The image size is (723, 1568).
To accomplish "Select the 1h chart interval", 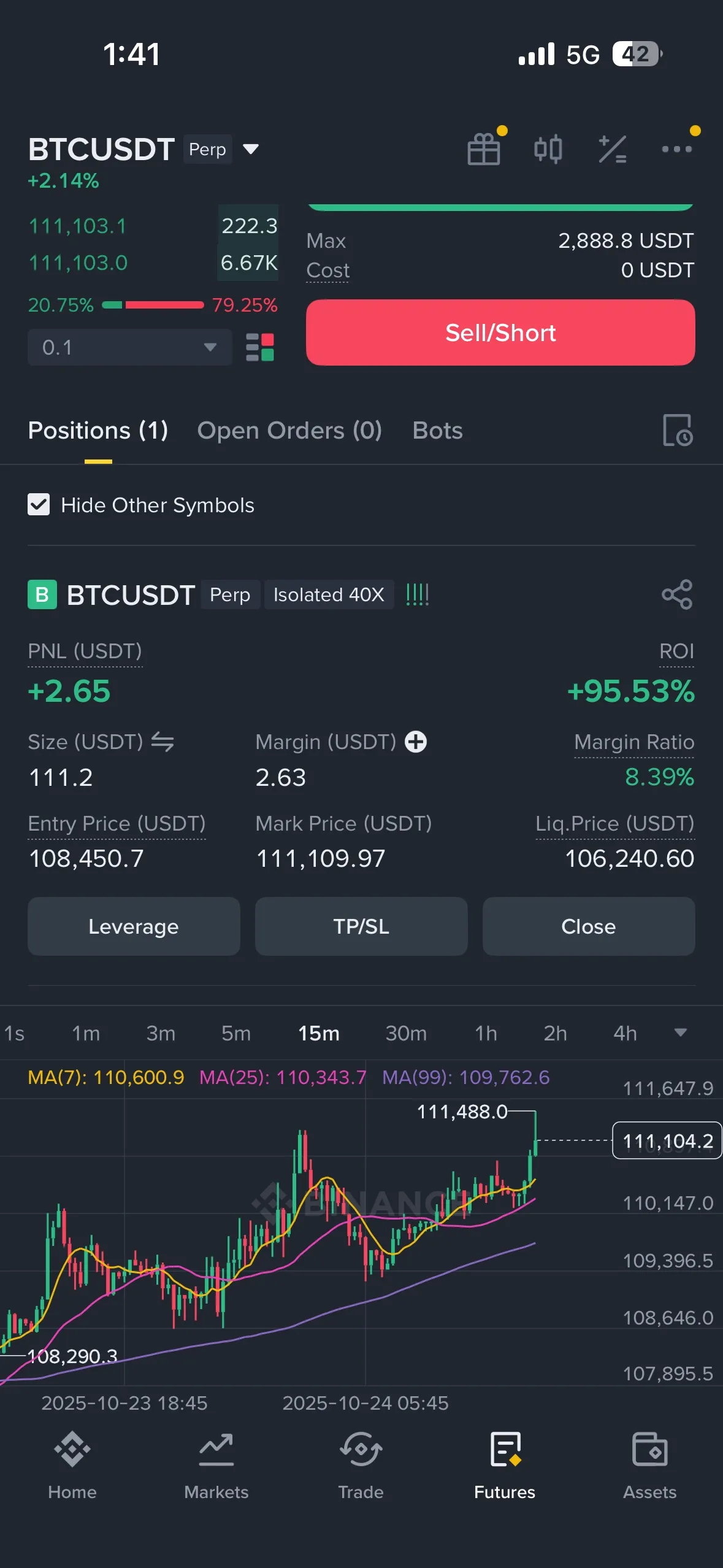I will point(486,1033).
